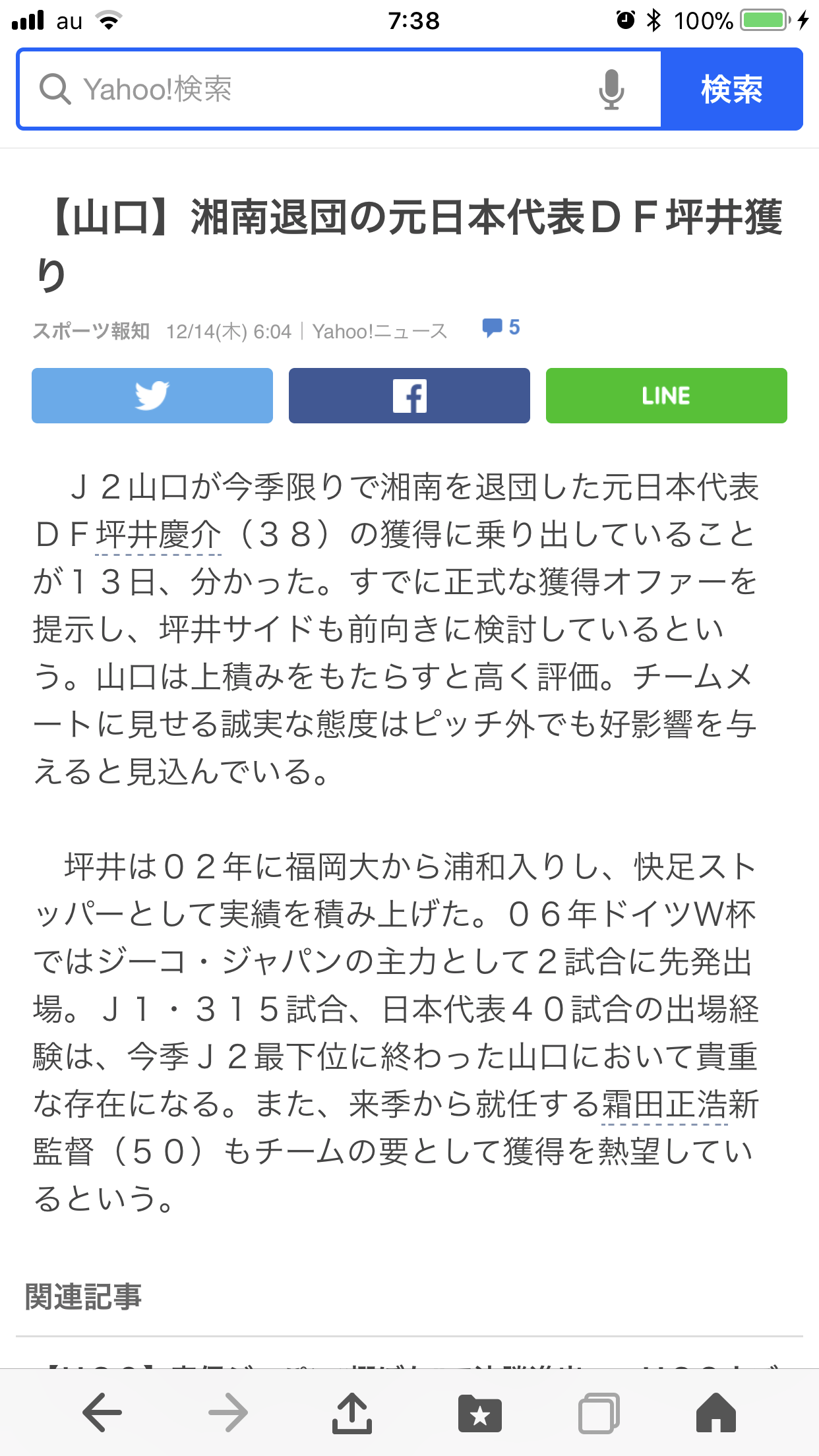Start voice search with the microphone icon
The image size is (819, 1456).
pos(611,89)
